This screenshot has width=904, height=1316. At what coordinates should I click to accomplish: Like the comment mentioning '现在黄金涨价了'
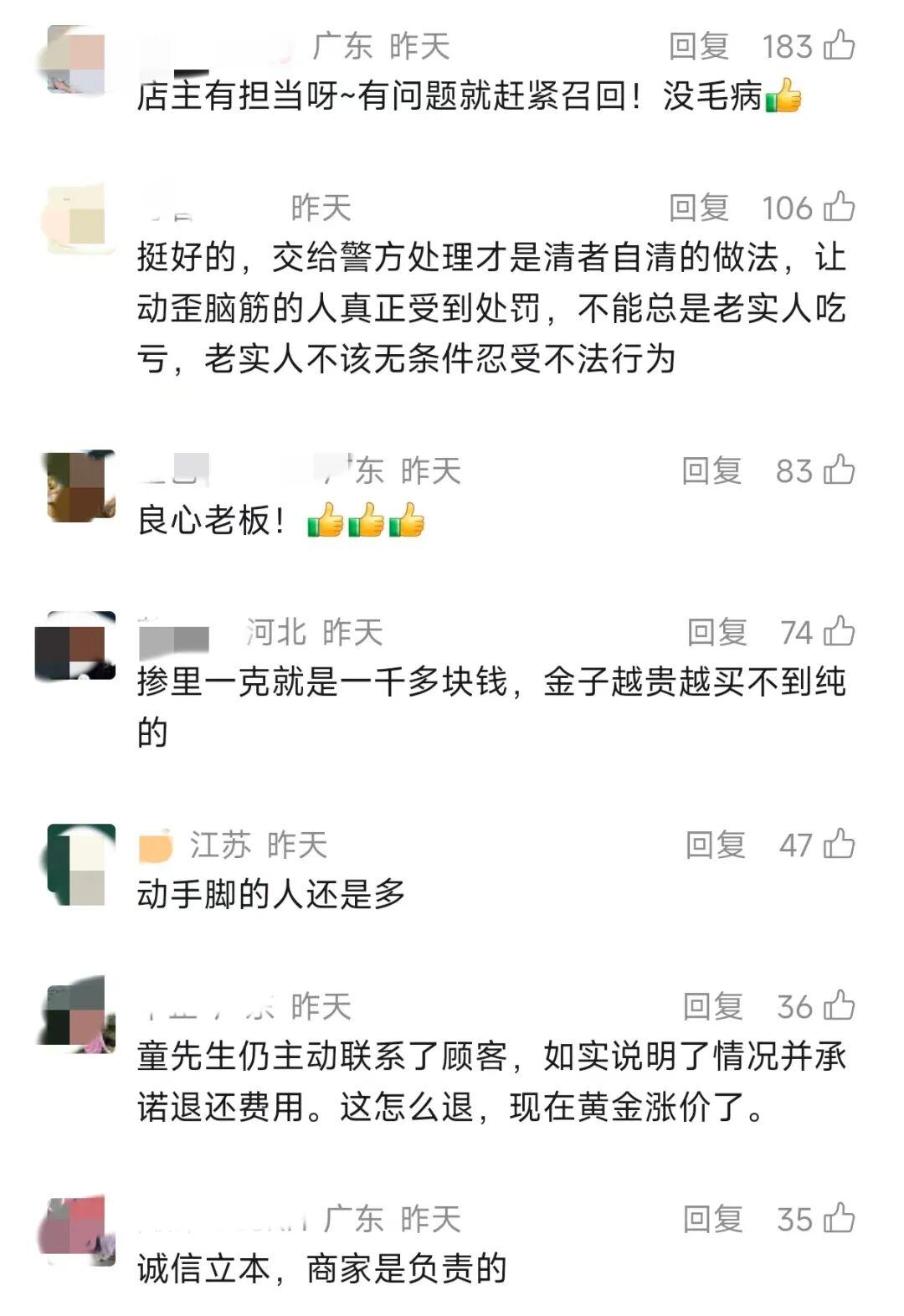pos(839,1005)
